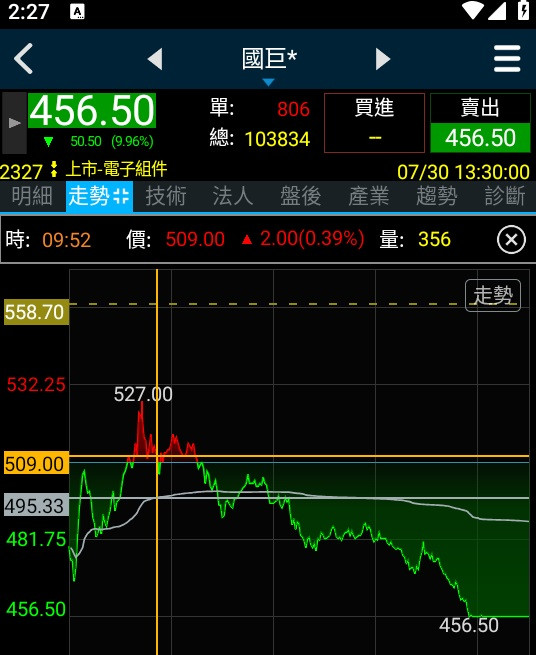Go back using the top-left arrow

tap(23, 59)
